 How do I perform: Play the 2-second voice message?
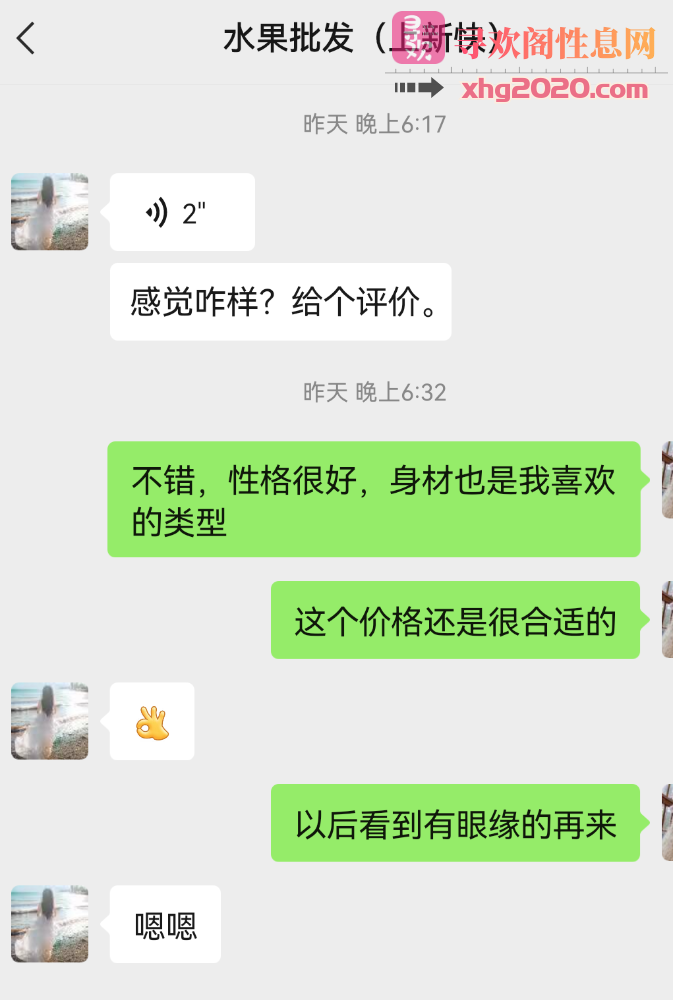[181, 212]
